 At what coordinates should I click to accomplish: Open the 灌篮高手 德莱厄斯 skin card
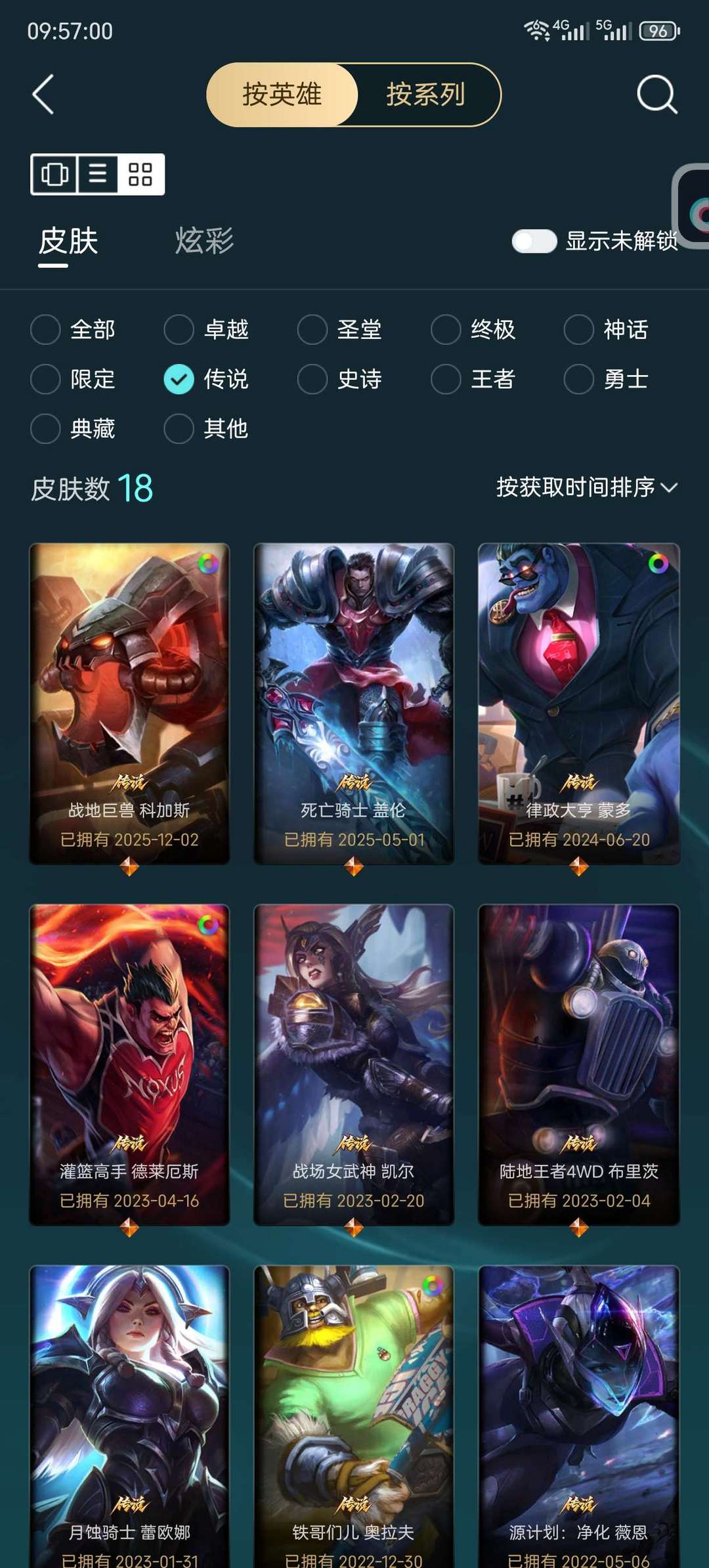click(x=129, y=1064)
